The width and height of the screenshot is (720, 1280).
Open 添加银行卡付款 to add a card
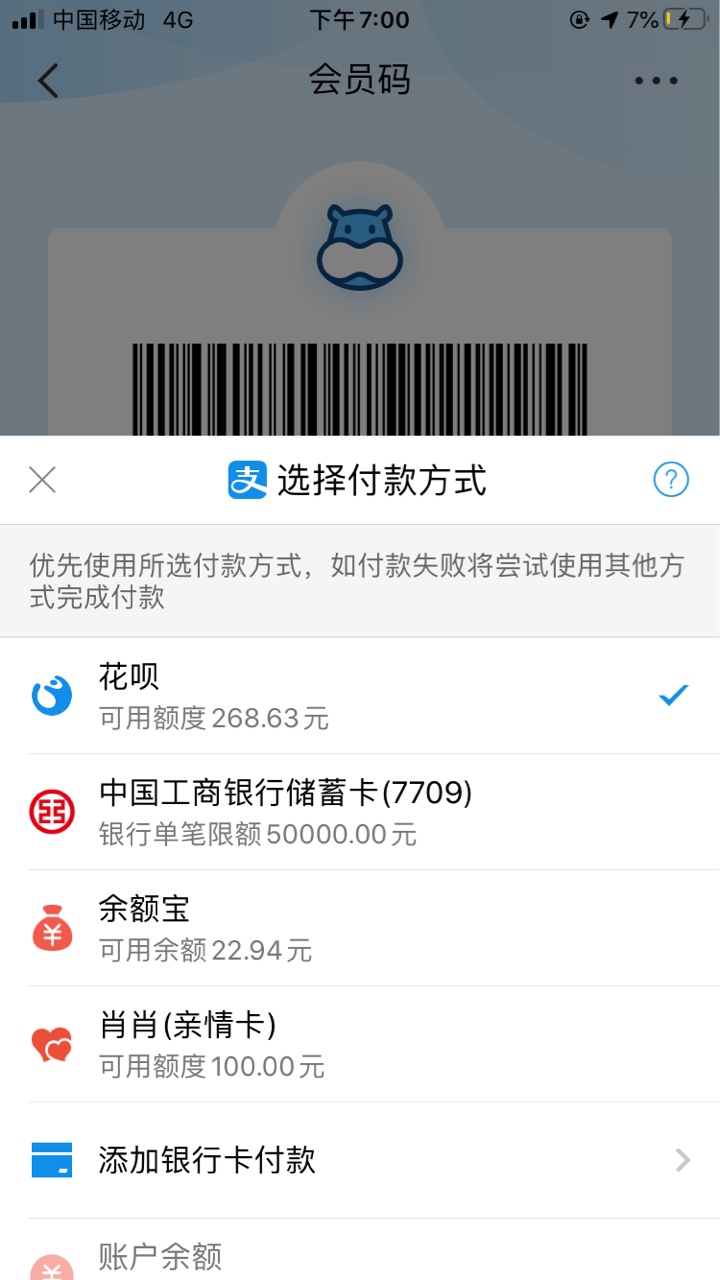pos(360,1160)
